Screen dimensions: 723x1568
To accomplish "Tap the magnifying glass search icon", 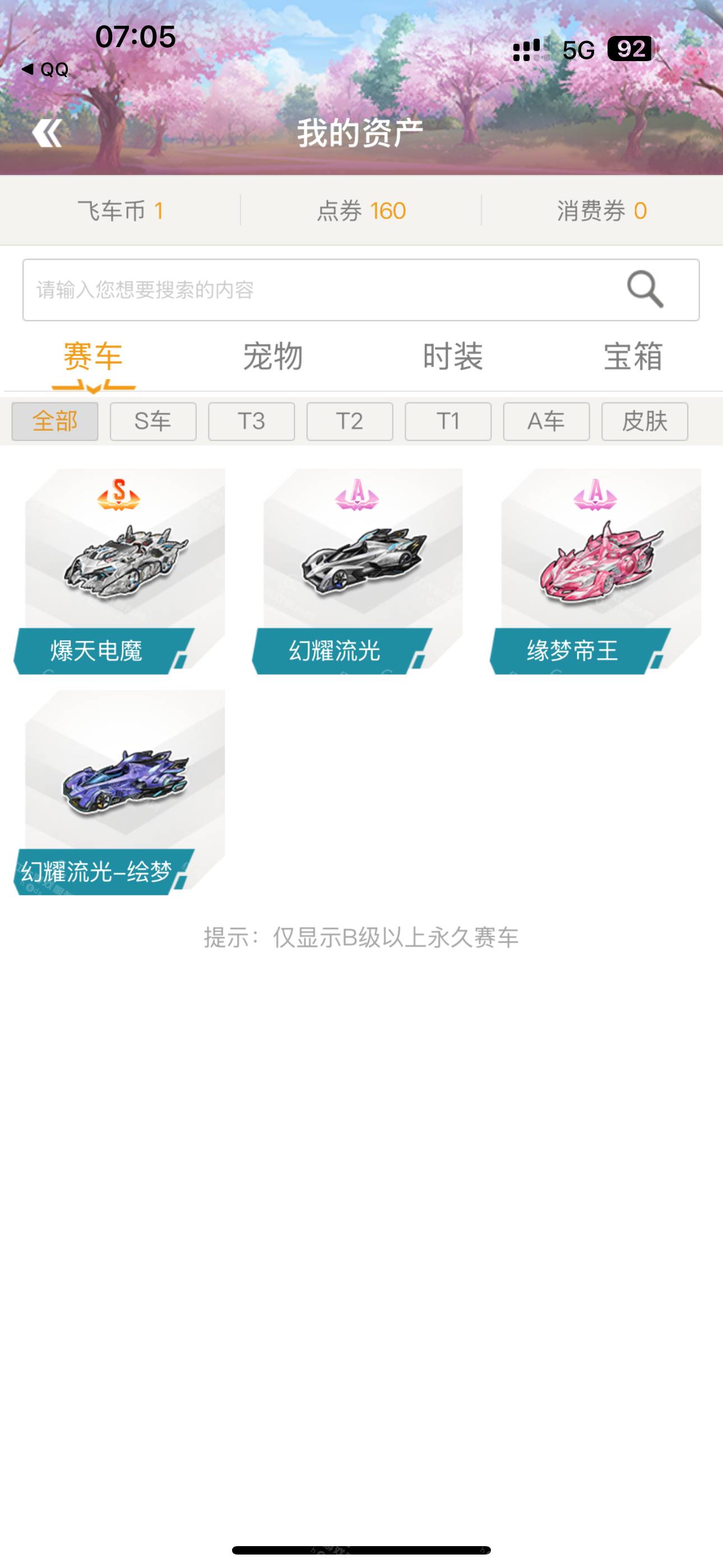I will [x=645, y=289].
